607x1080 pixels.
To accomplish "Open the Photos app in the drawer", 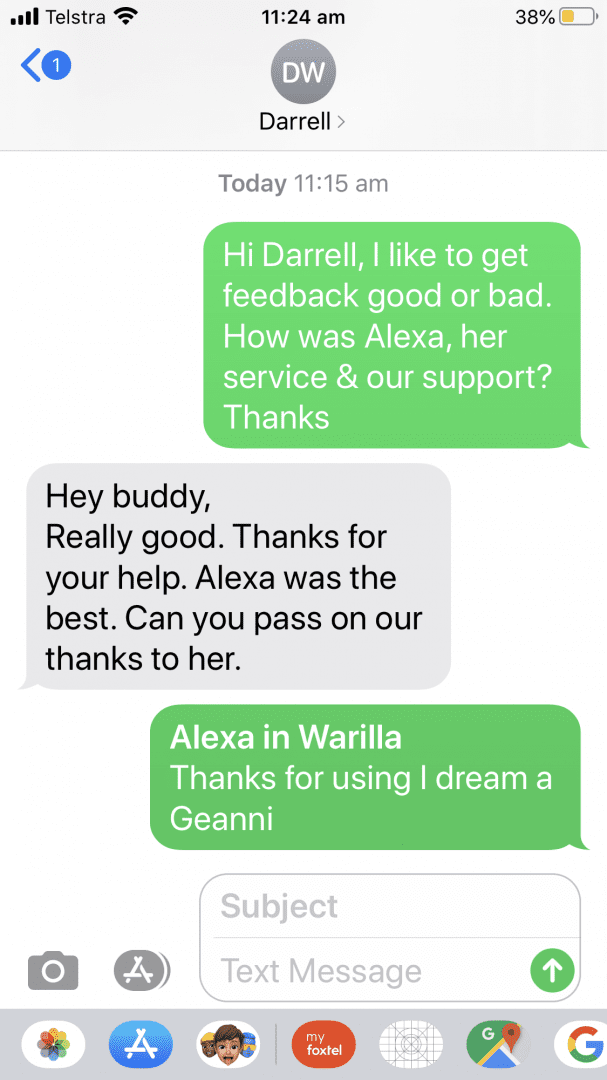I will coord(54,1044).
